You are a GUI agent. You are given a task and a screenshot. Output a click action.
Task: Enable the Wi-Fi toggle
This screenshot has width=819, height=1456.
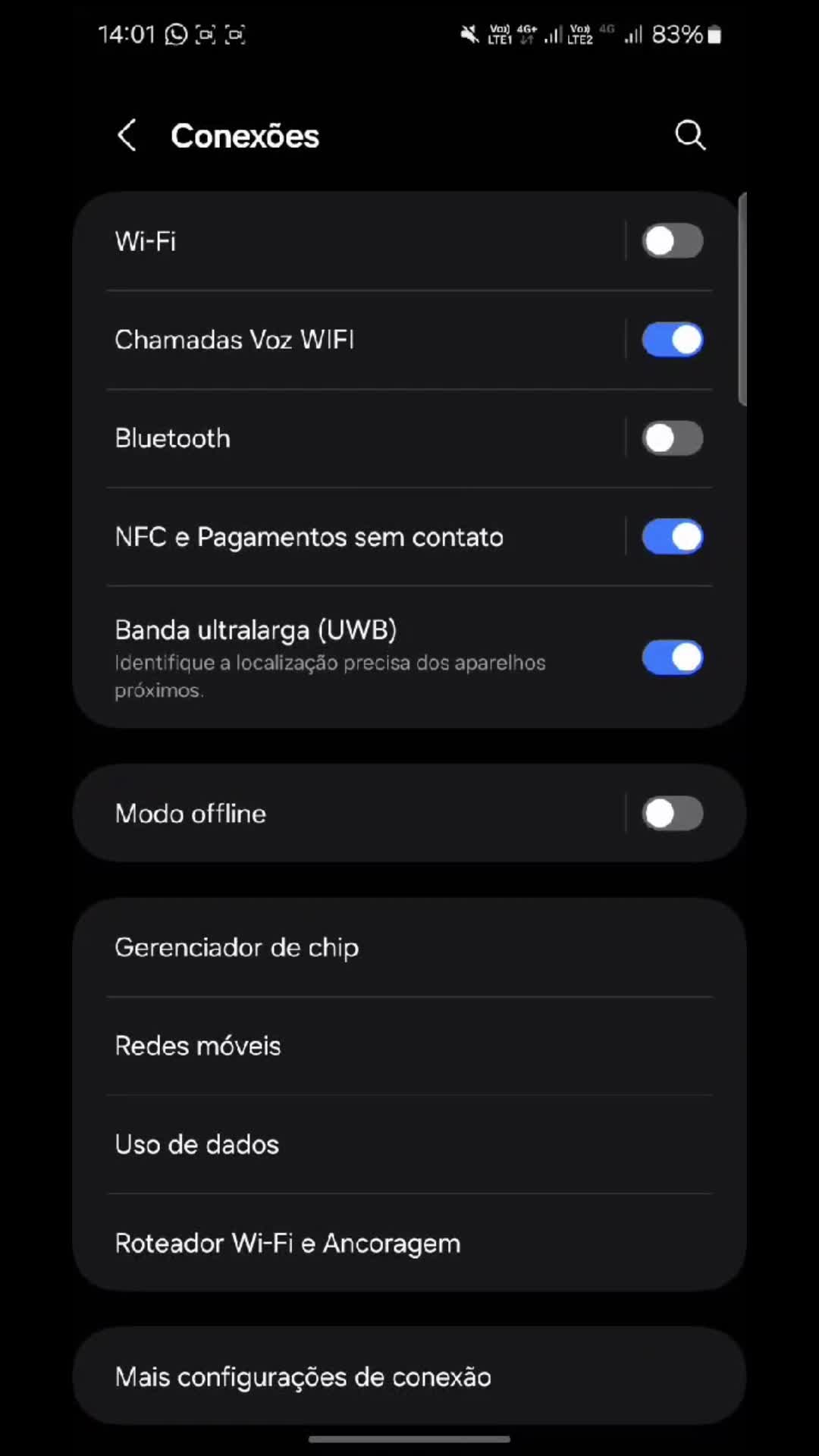tap(672, 240)
